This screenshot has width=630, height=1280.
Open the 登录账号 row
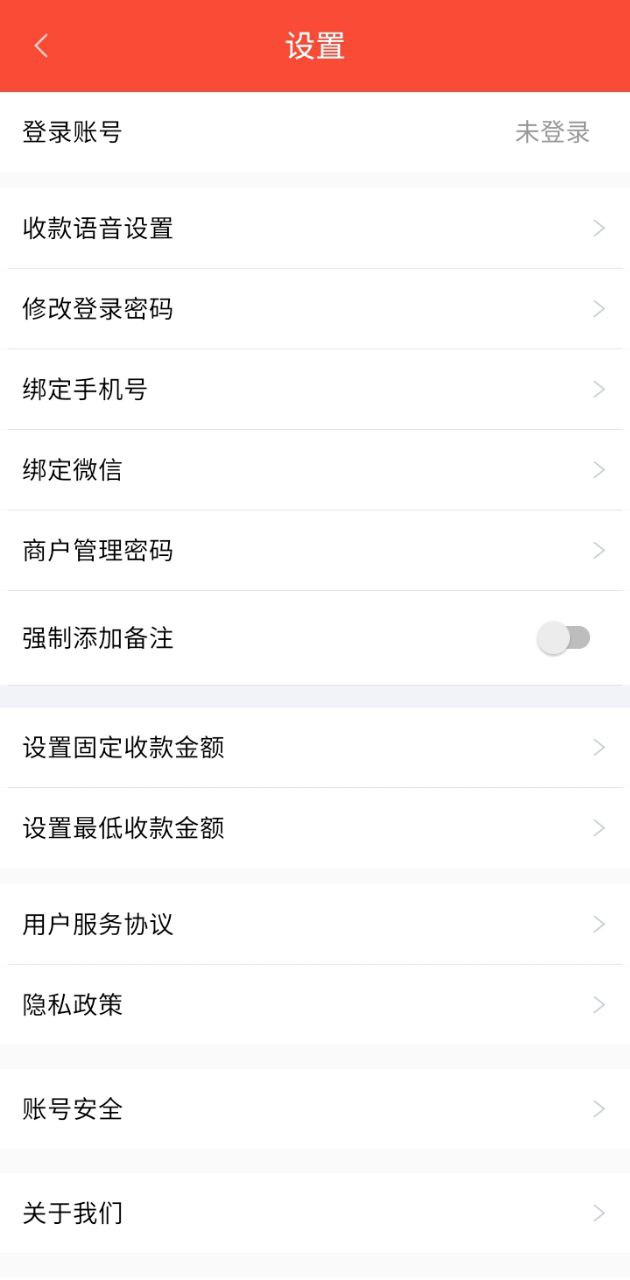click(x=315, y=132)
